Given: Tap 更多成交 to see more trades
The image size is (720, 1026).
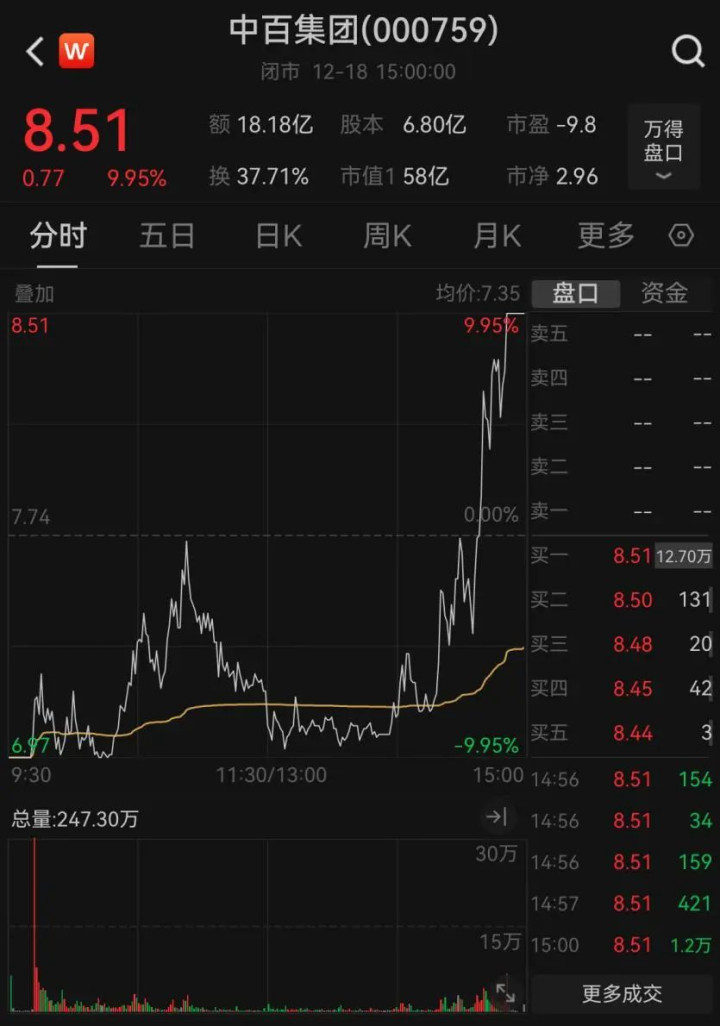Looking at the screenshot, I should [x=622, y=994].
